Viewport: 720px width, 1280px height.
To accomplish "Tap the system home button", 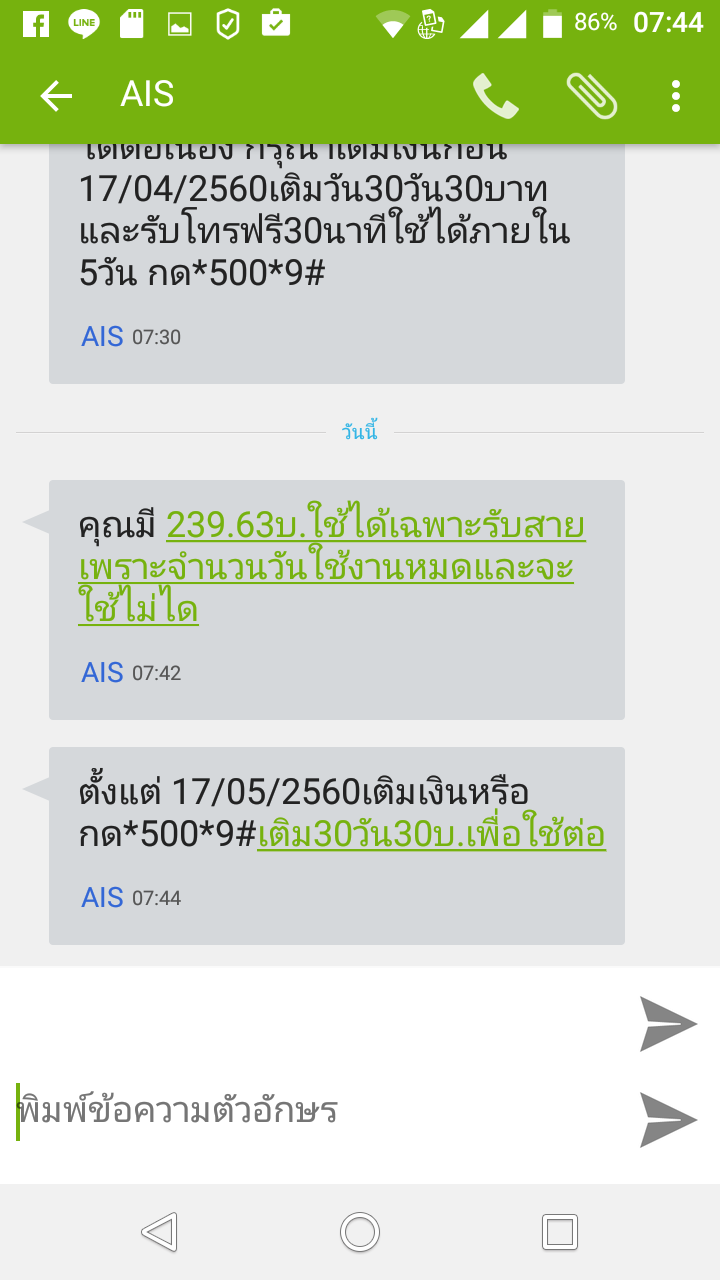I will pyautogui.click(x=360, y=1231).
